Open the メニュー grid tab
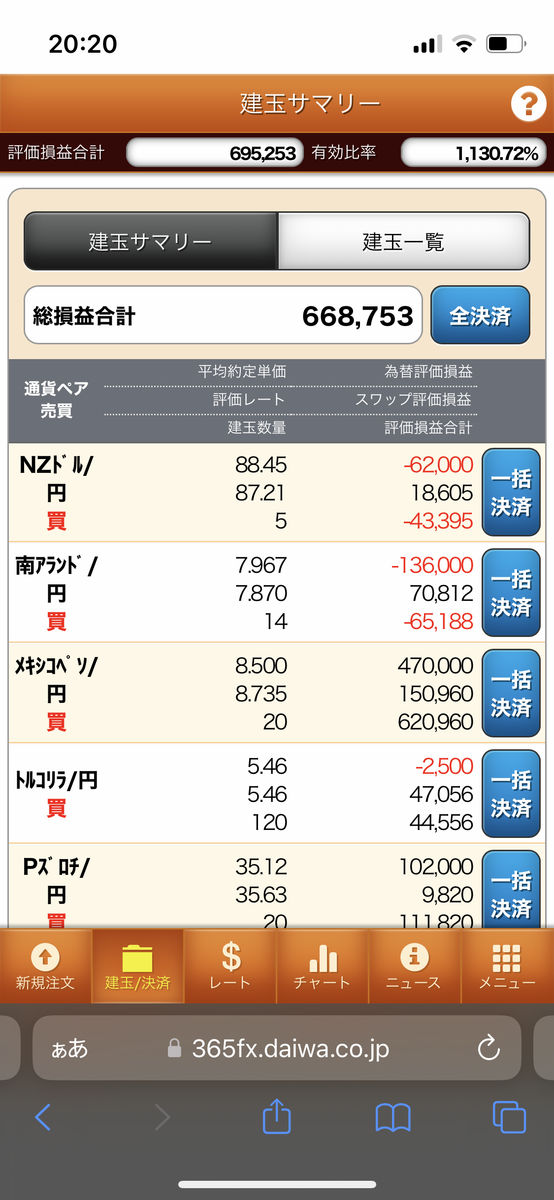Image resolution: width=554 pixels, height=1200 pixels. click(507, 967)
